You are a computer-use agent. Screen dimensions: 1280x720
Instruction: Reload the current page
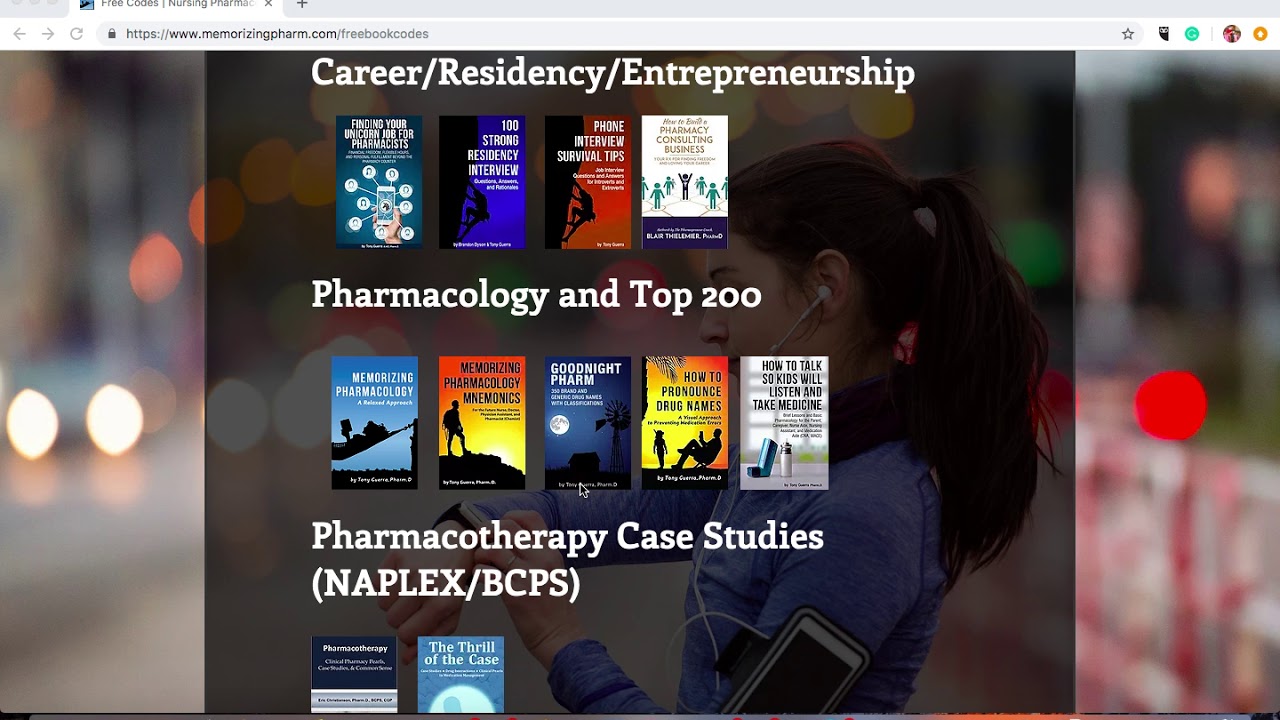pos(76,34)
